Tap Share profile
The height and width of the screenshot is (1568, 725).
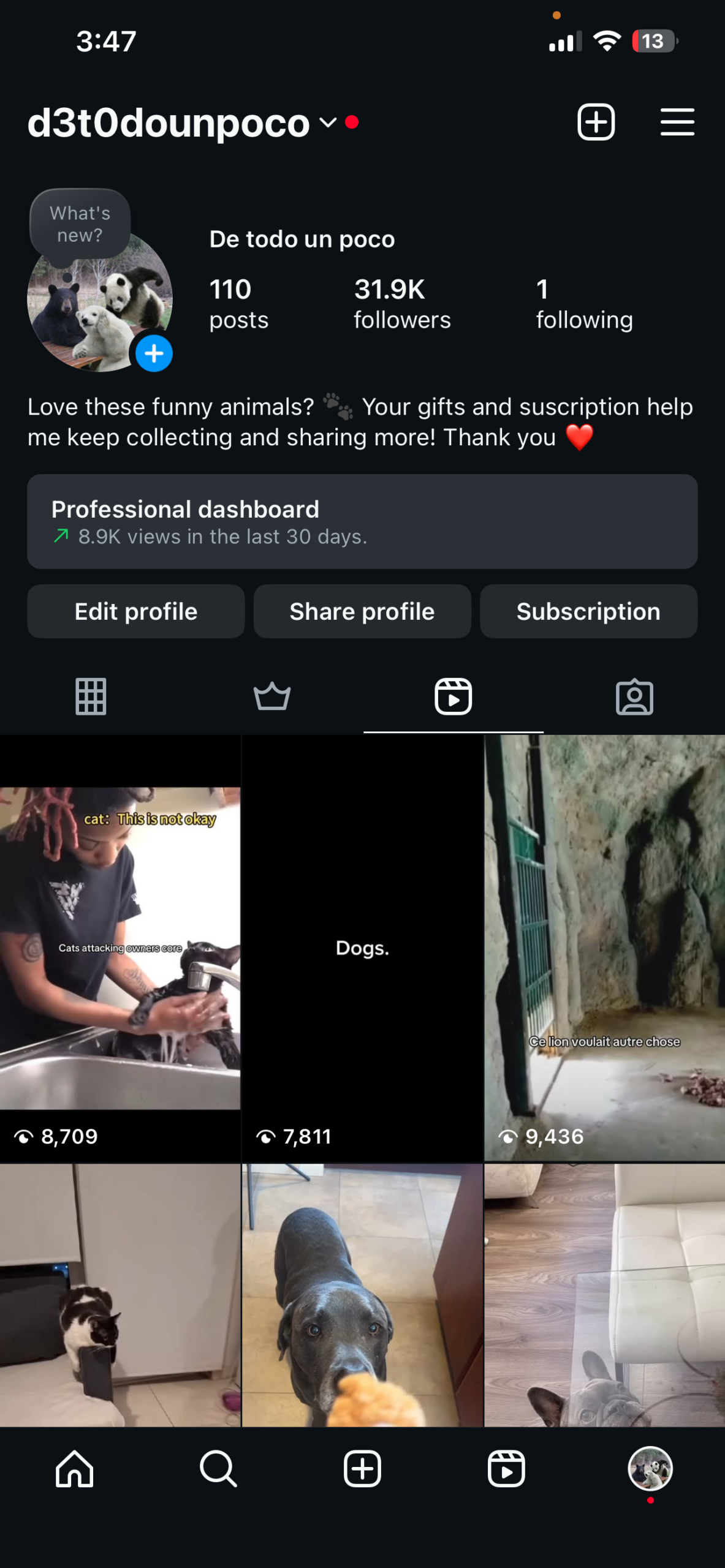click(362, 611)
